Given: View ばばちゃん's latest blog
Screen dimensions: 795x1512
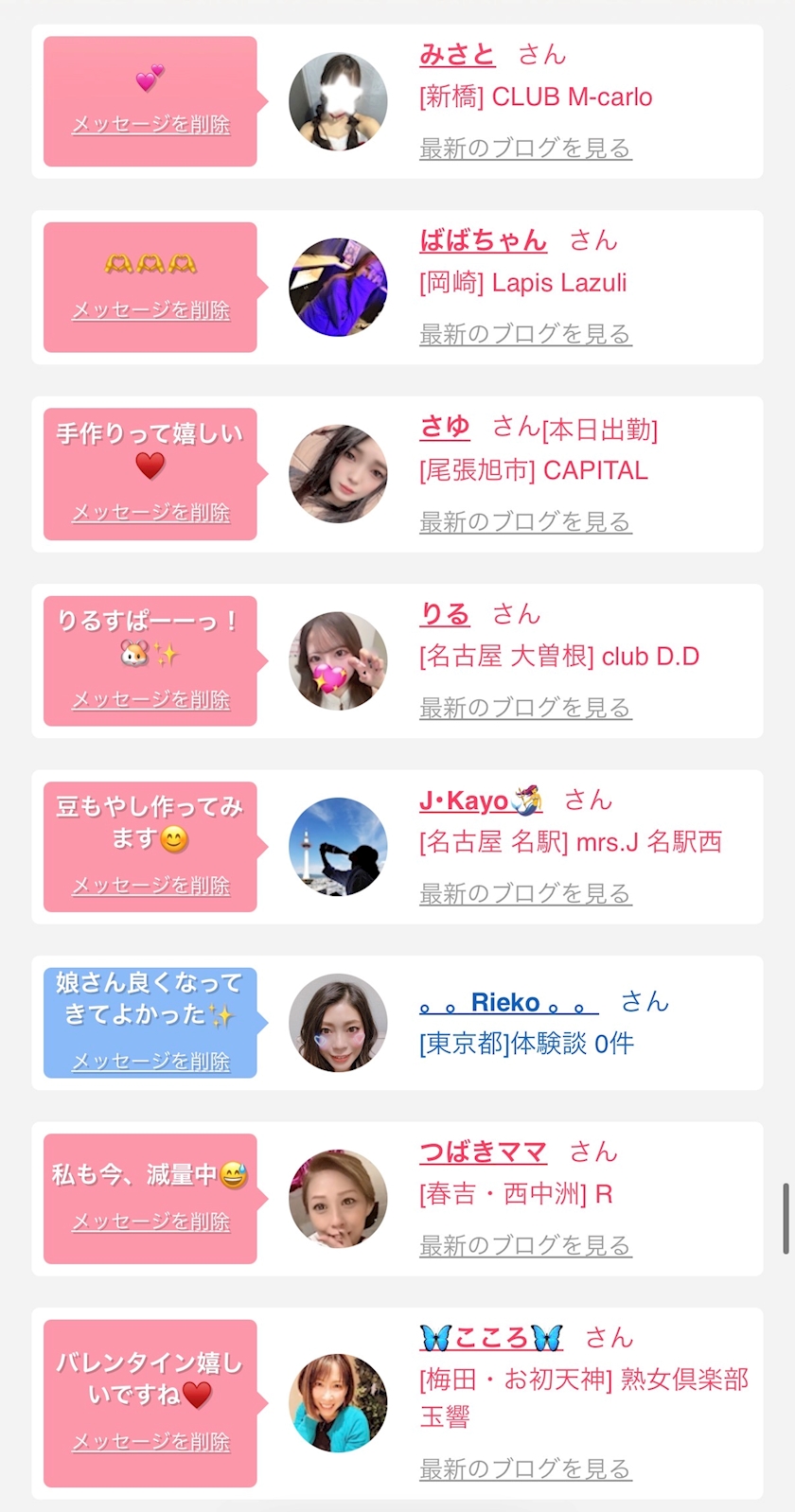Looking at the screenshot, I should [524, 334].
